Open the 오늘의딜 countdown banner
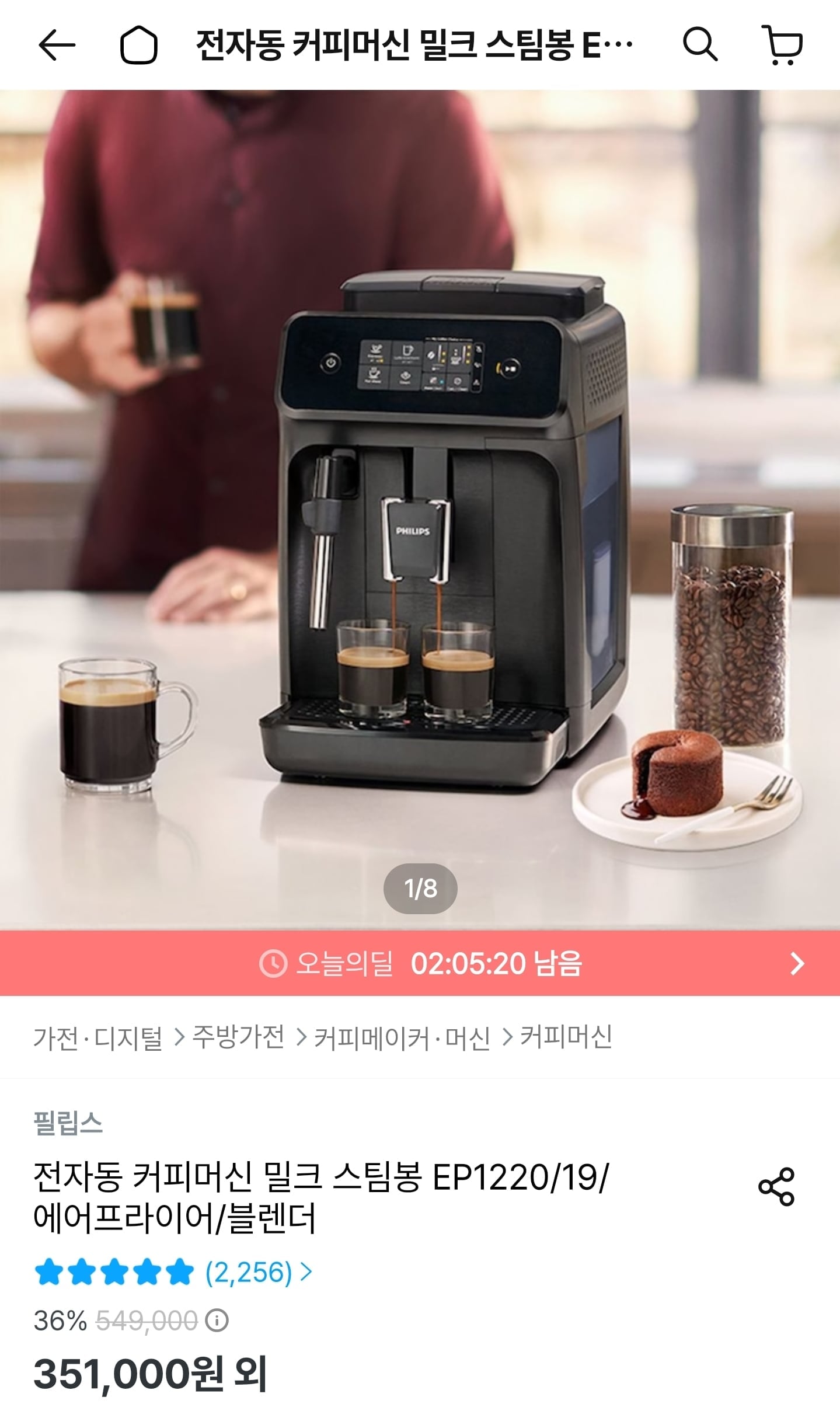This screenshot has height=1418, width=840. (x=420, y=963)
